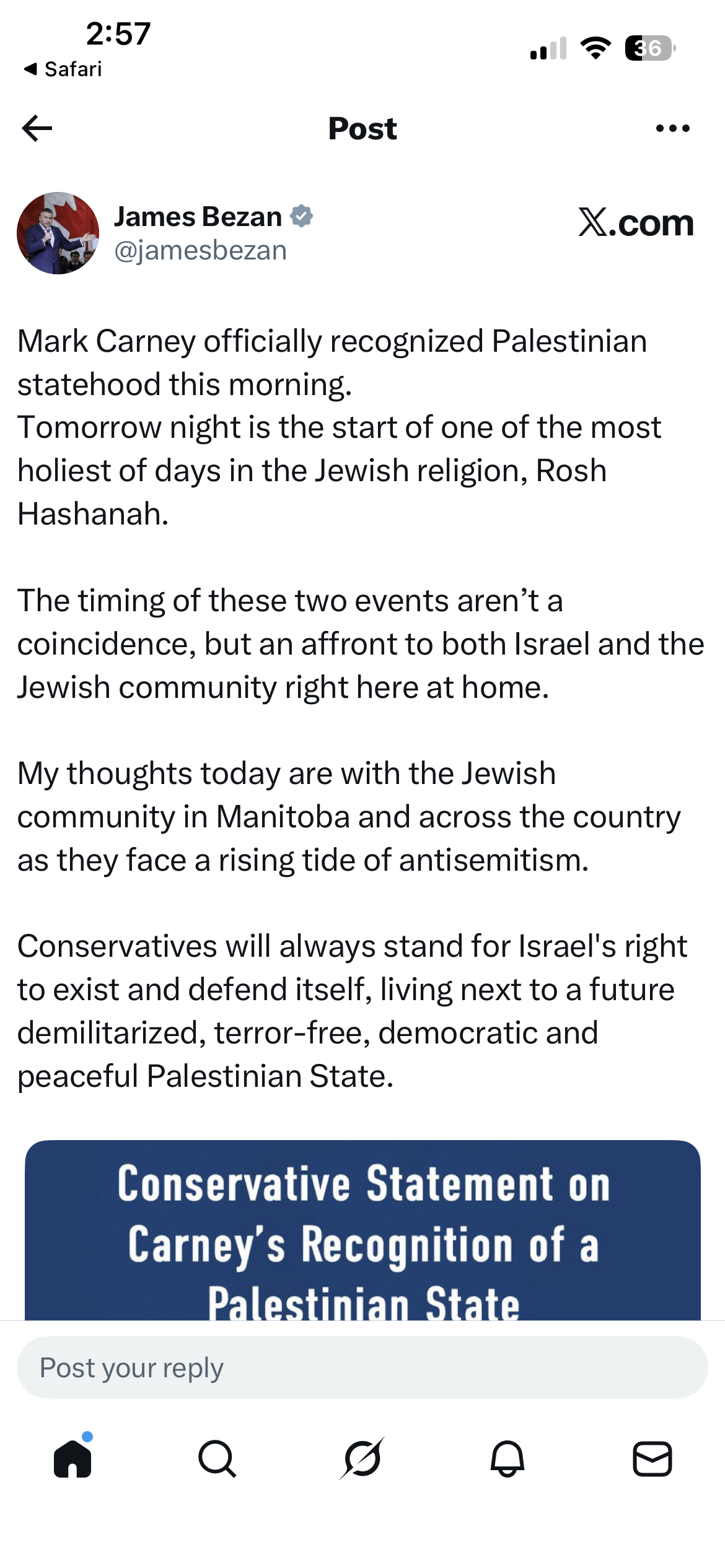Open the Grok tab
Viewport: 725px width, 1568px height.
pyautogui.click(x=362, y=1458)
